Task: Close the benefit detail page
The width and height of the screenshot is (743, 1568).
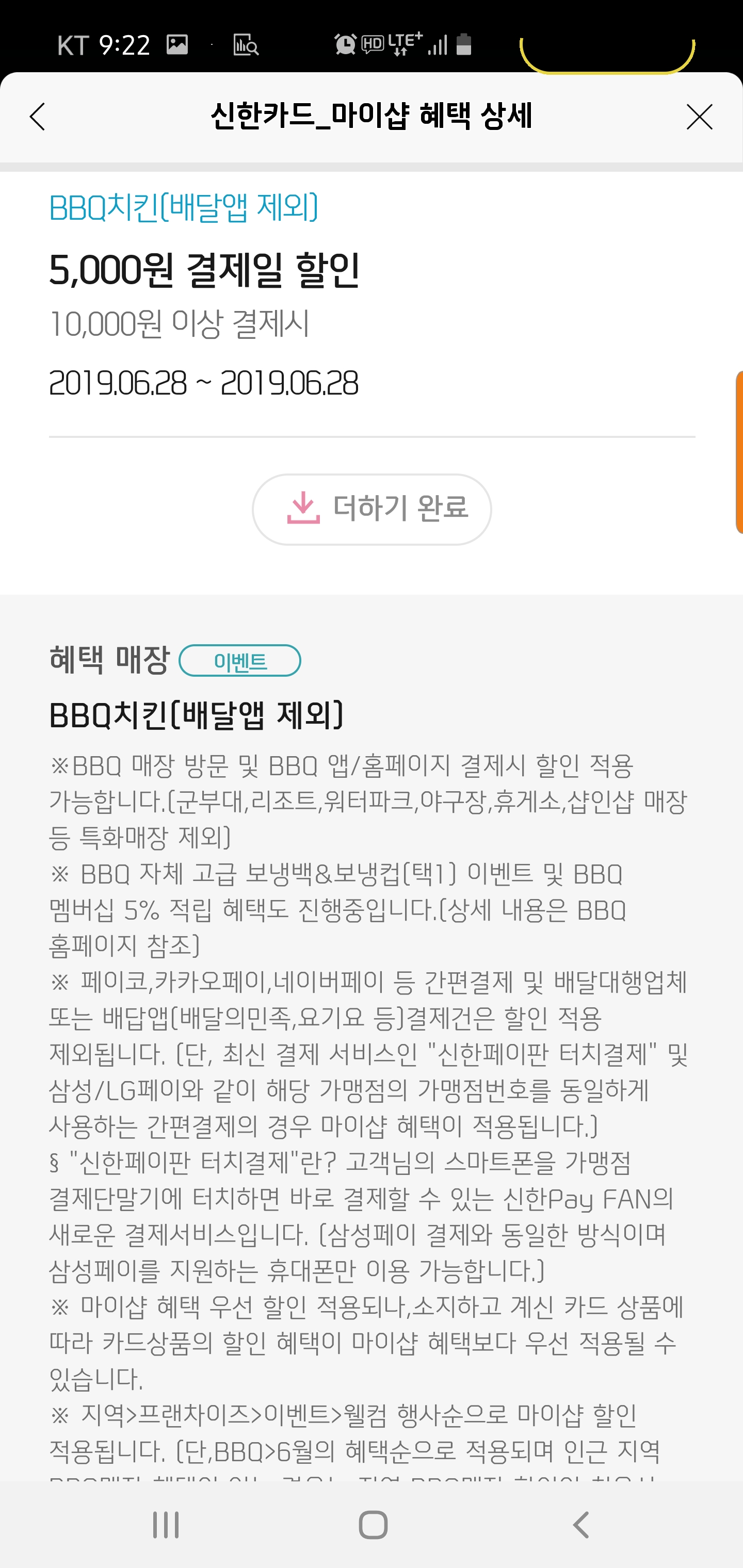Action: [699, 116]
